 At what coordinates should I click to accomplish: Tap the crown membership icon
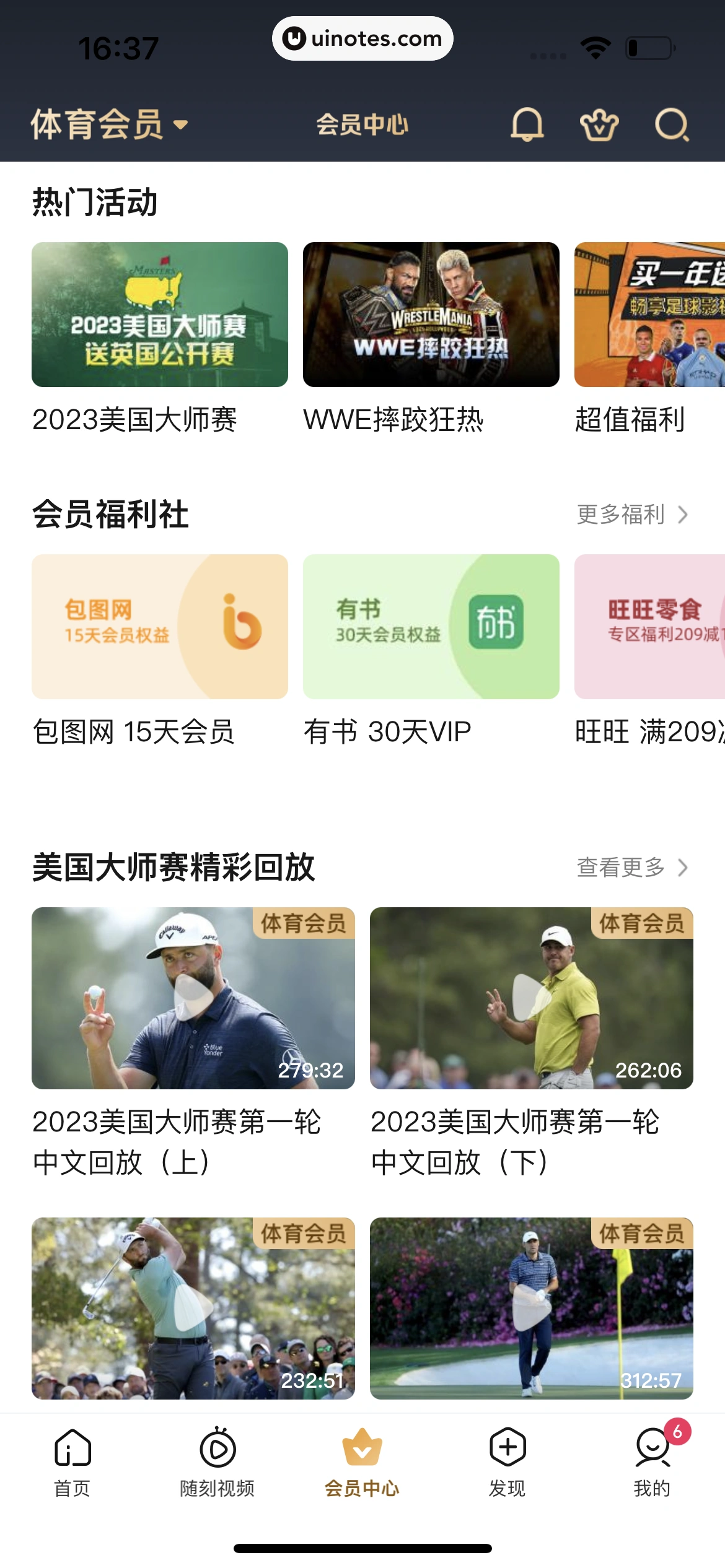click(x=599, y=126)
